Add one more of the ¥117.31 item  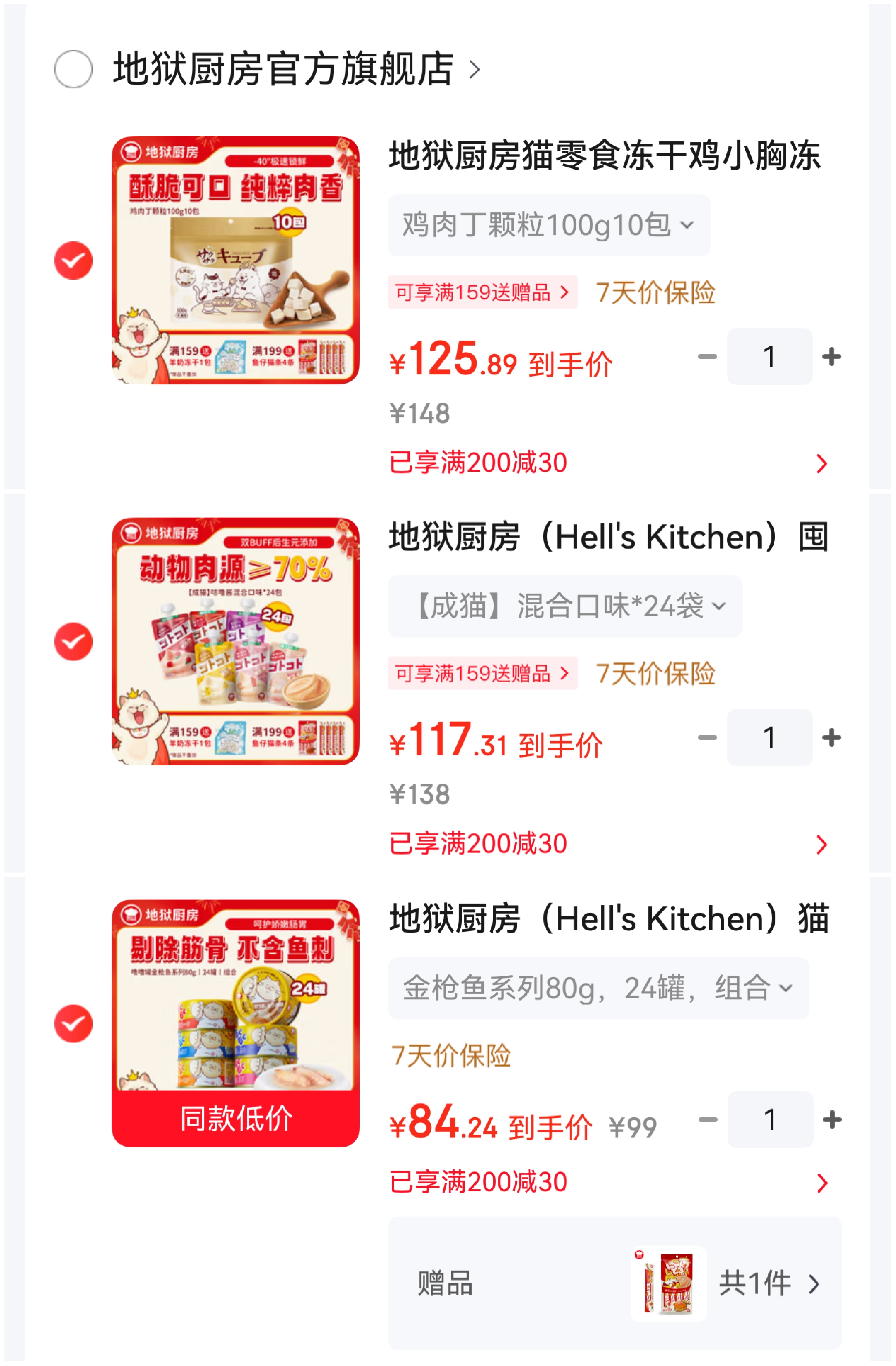pos(831,738)
